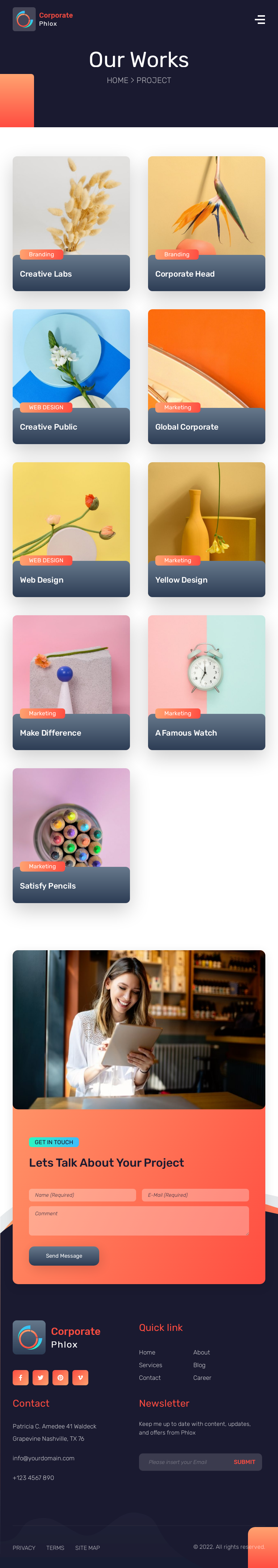
Task: Open the Pinterest social icon
Action: tap(60, 1377)
